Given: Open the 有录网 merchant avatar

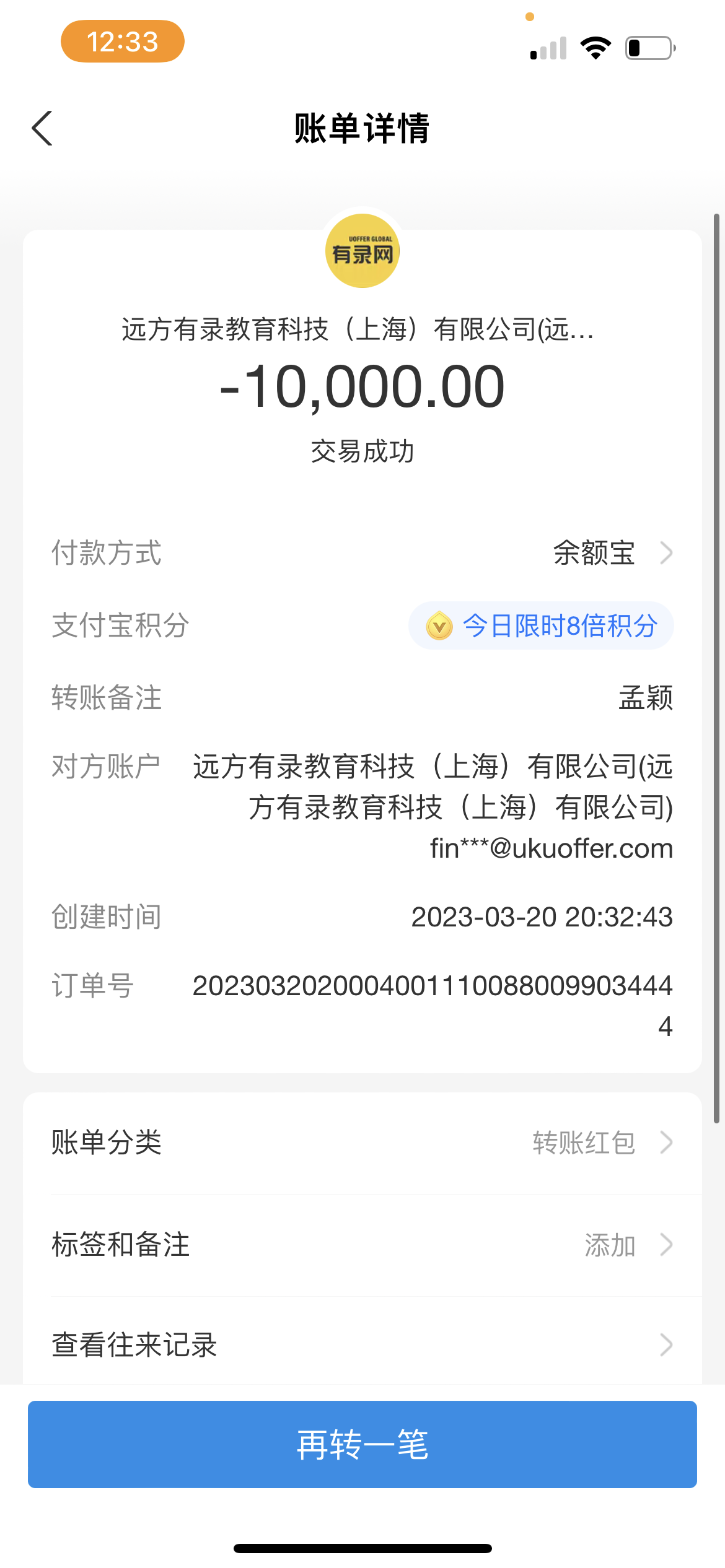Looking at the screenshot, I should coord(362,251).
